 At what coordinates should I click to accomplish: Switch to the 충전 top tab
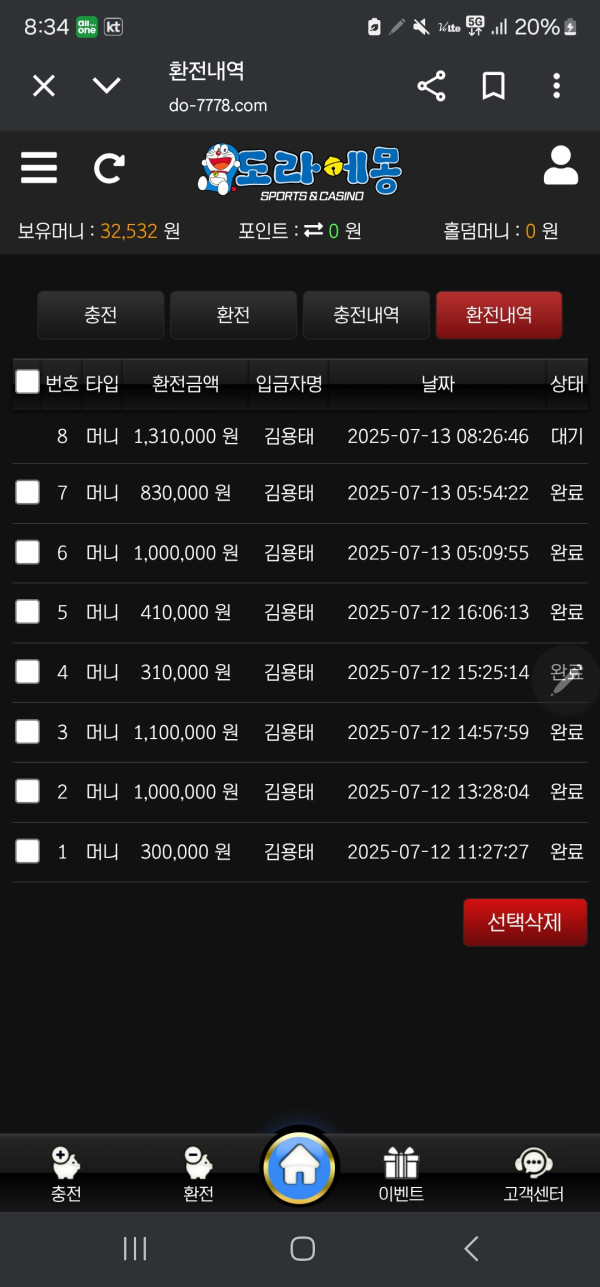click(100, 315)
